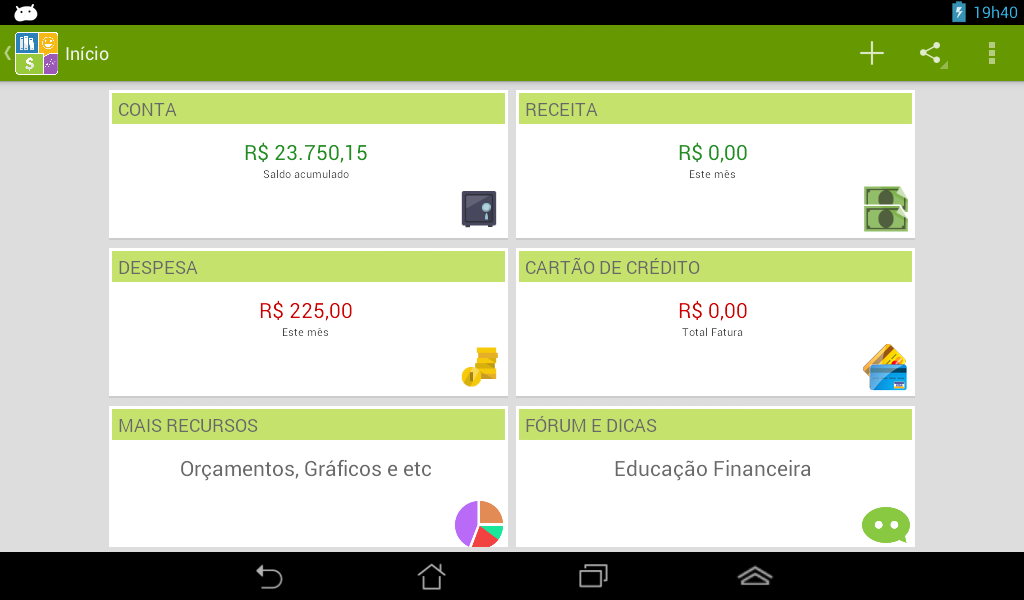Open the recent apps button
The width and height of the screenshot is (1024, 600).
tap(593, 576)
